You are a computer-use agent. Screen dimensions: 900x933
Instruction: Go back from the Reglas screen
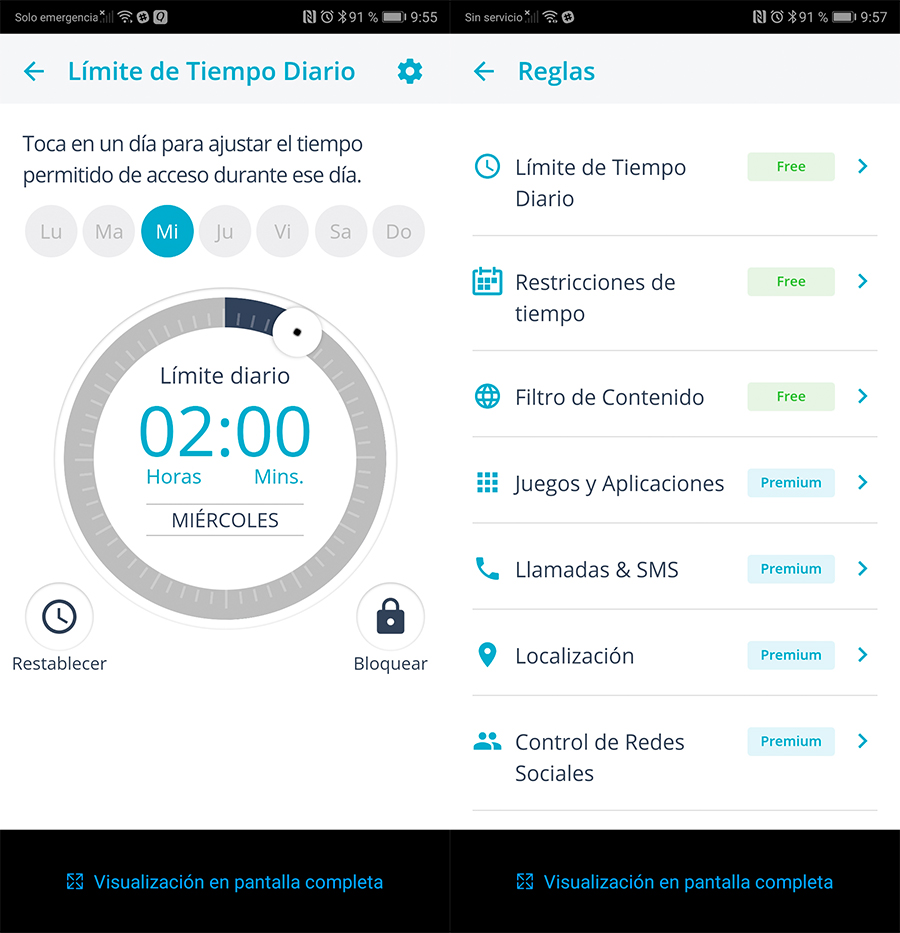[x=484, y=72]
